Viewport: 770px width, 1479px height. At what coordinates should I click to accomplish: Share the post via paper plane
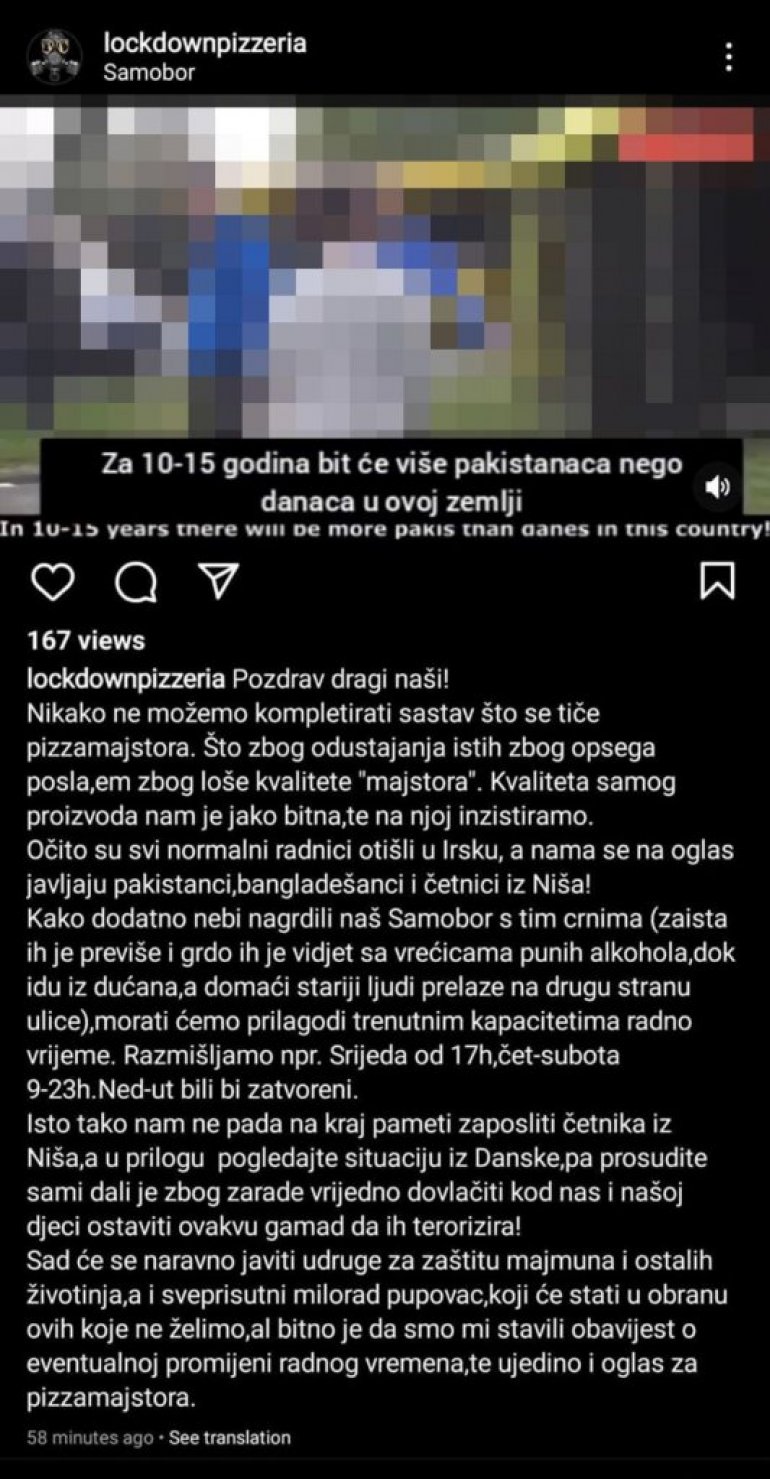coord(217,580)
